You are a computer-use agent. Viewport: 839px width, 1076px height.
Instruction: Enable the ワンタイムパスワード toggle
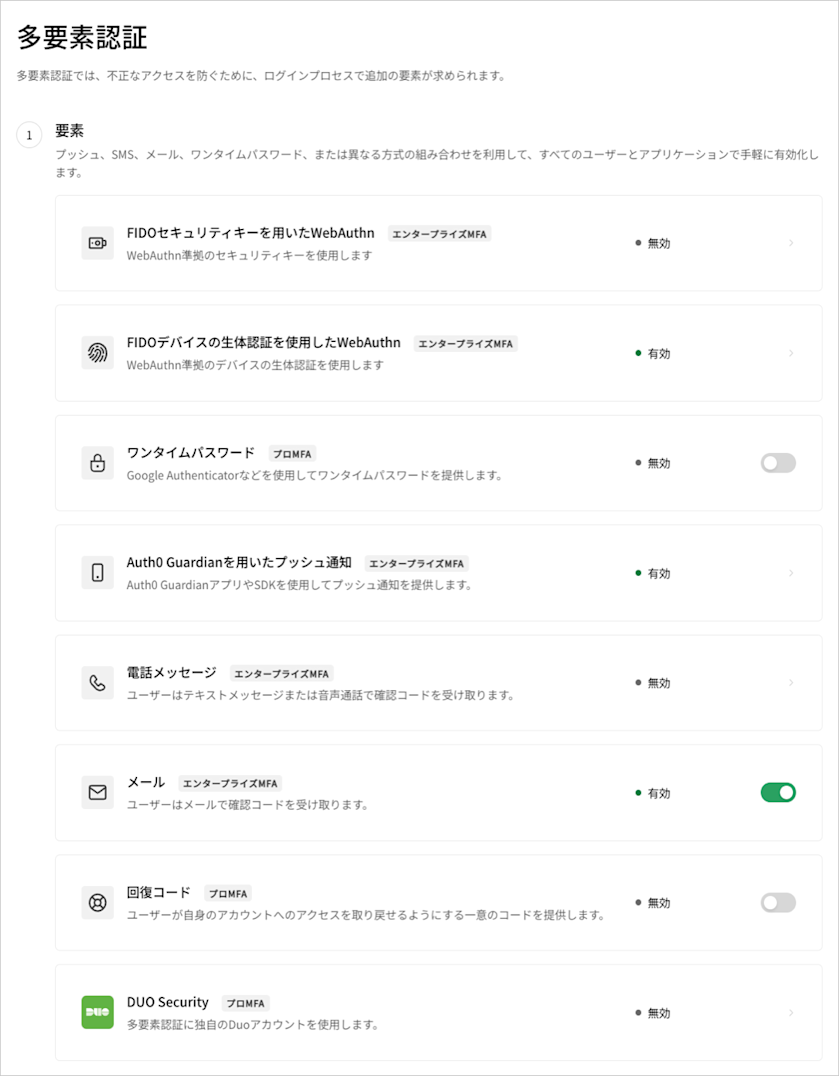point(778,463)
